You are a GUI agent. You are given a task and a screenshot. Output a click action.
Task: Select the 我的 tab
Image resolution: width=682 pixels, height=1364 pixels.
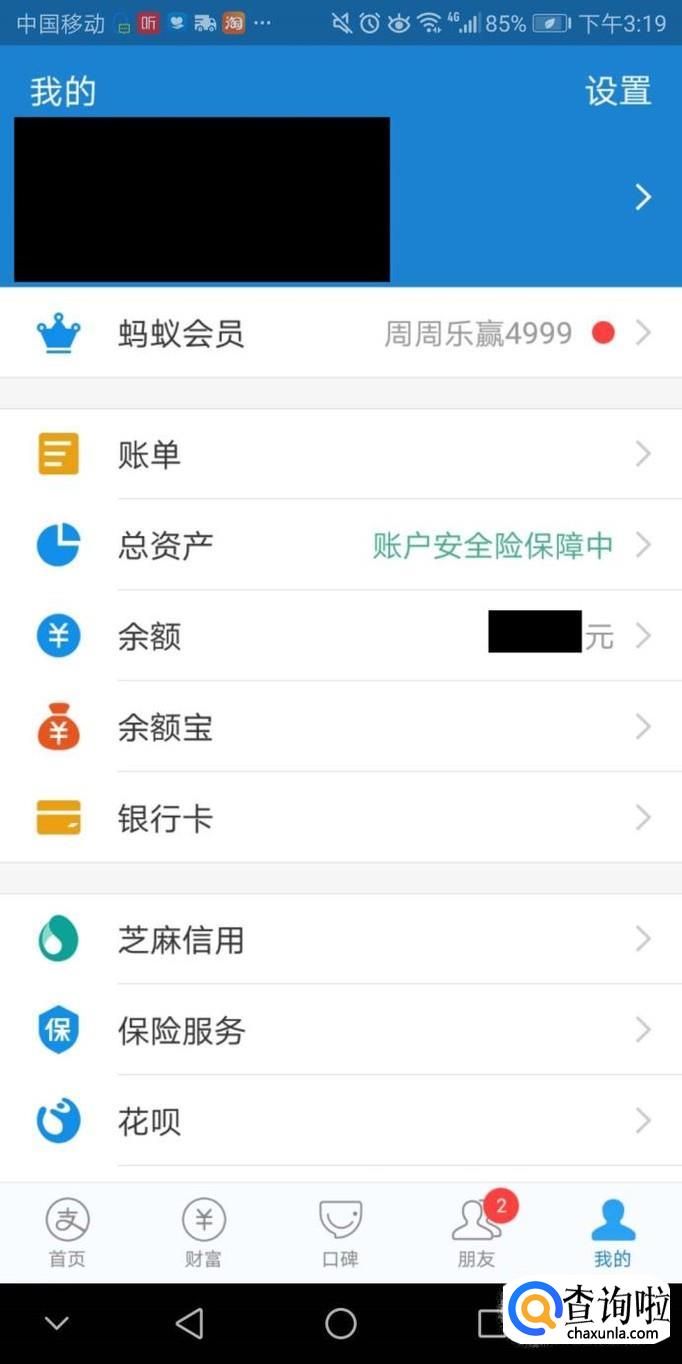click(612, 1233)
